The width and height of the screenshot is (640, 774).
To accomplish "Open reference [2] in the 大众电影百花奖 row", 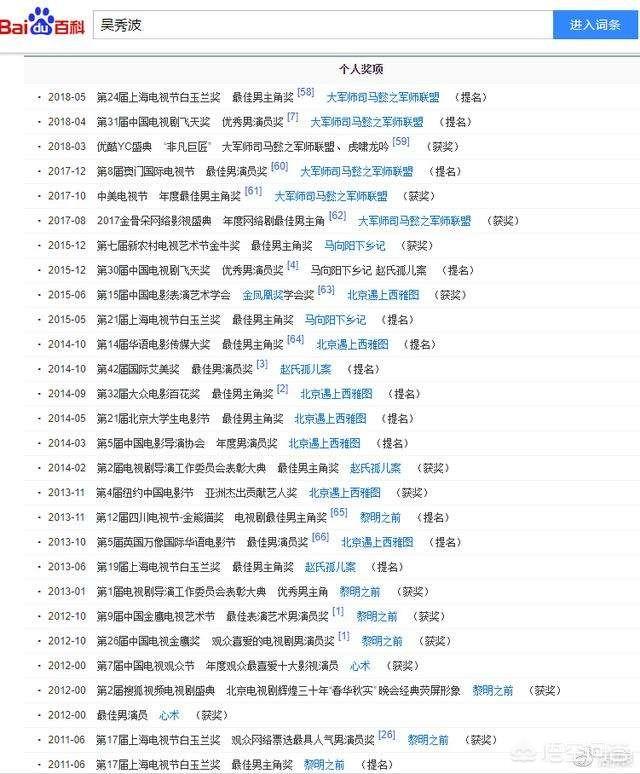I will (x=282, y=389).
